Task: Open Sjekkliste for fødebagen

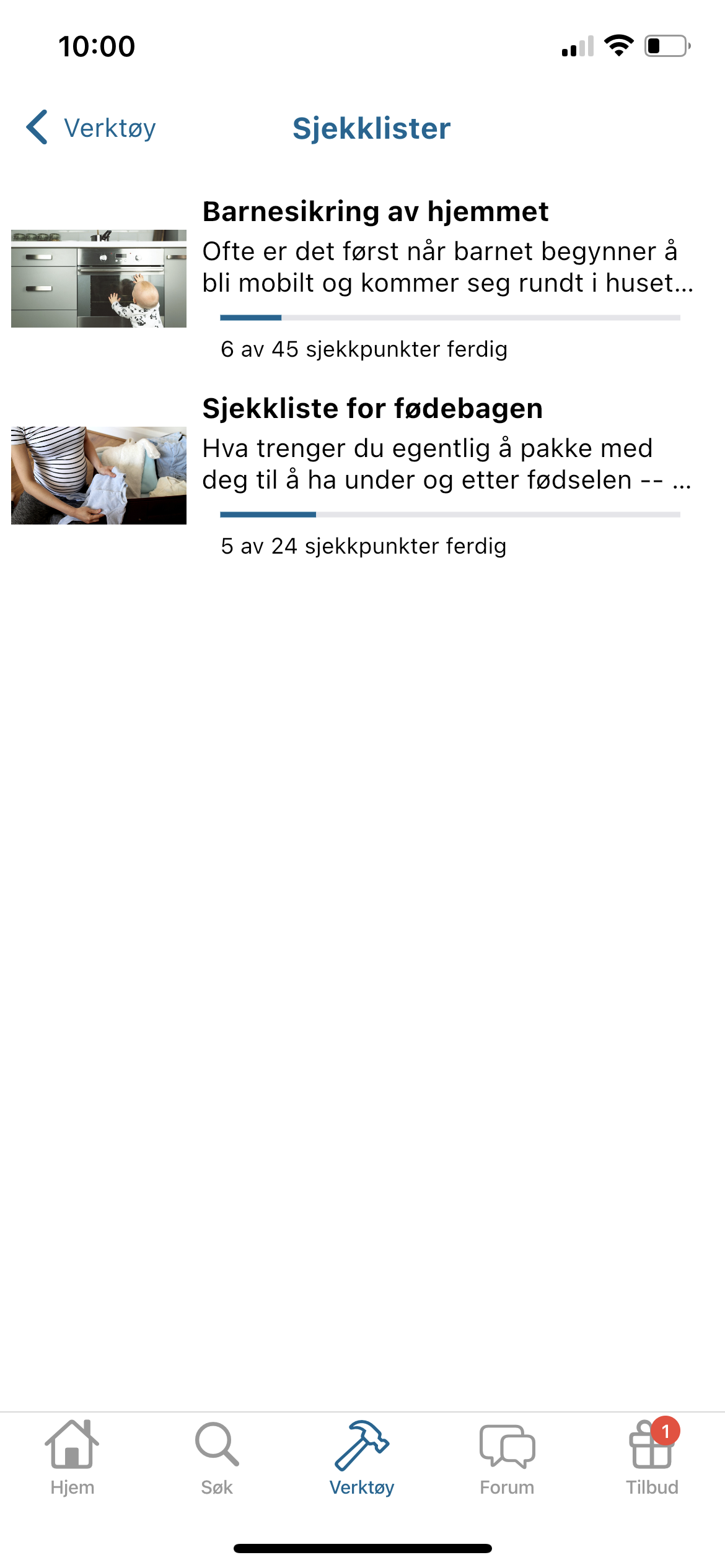Action: tap(372, 409)
